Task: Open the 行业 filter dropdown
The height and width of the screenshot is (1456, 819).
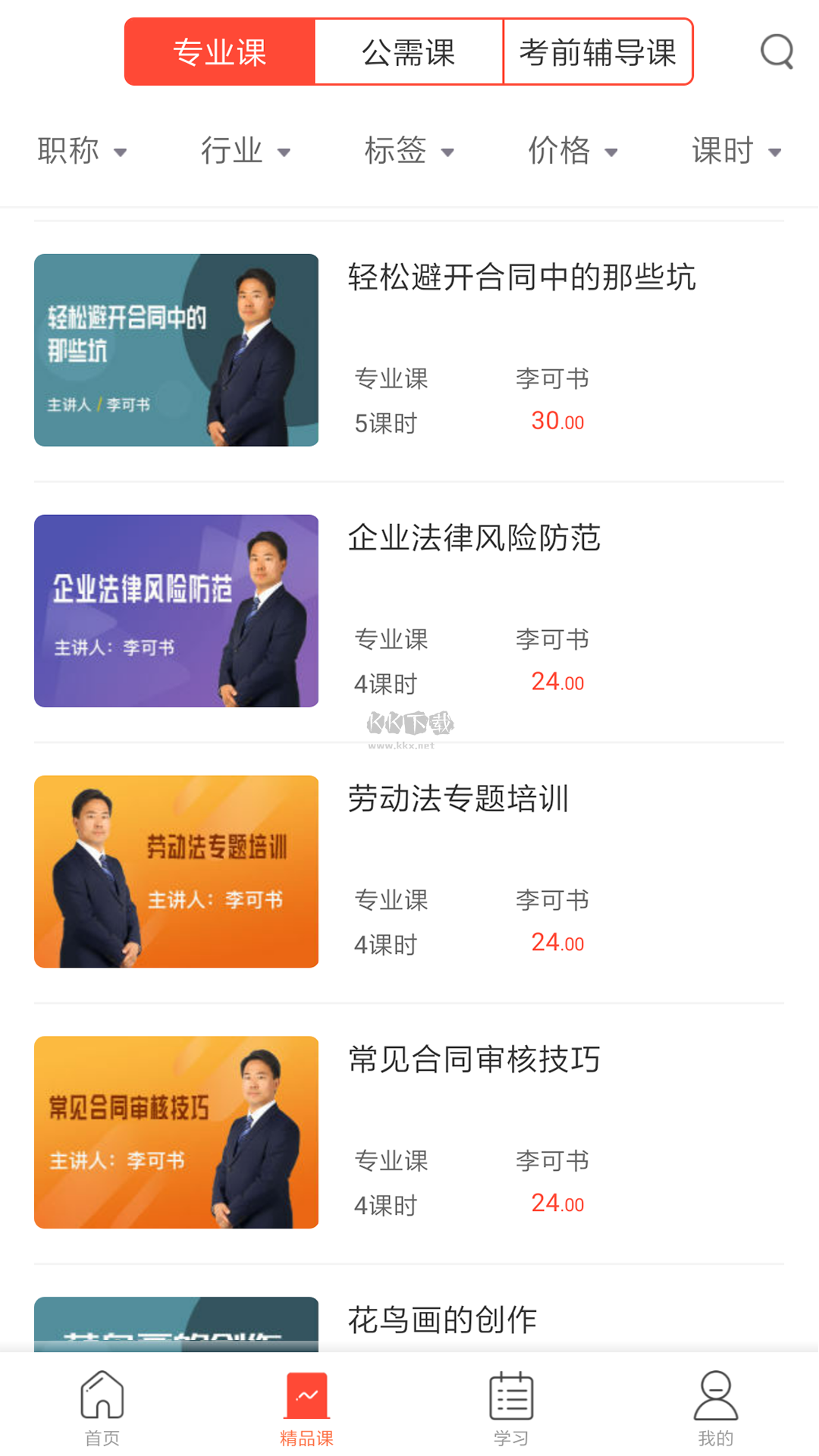Action: (245, 151)
